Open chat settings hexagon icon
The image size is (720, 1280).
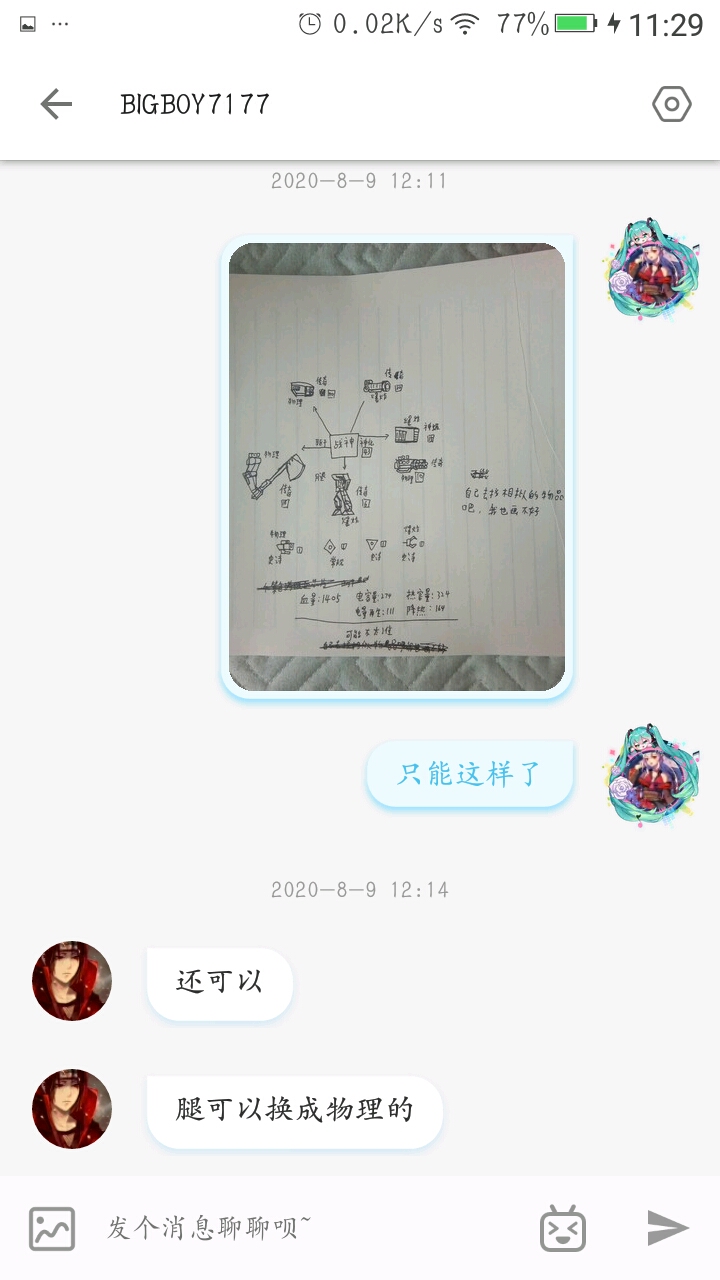pos(671,104)
